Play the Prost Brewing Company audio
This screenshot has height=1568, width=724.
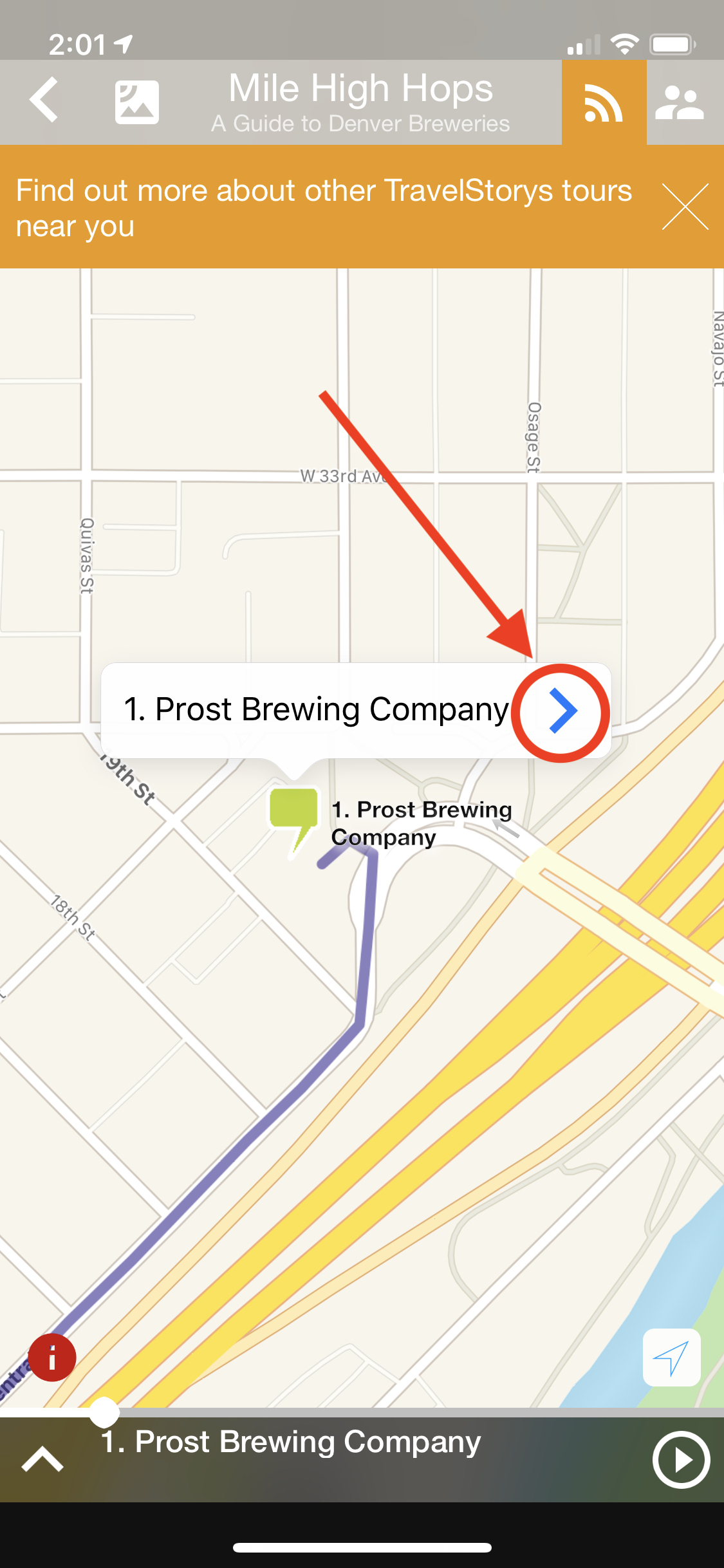tap(681, 1460)
